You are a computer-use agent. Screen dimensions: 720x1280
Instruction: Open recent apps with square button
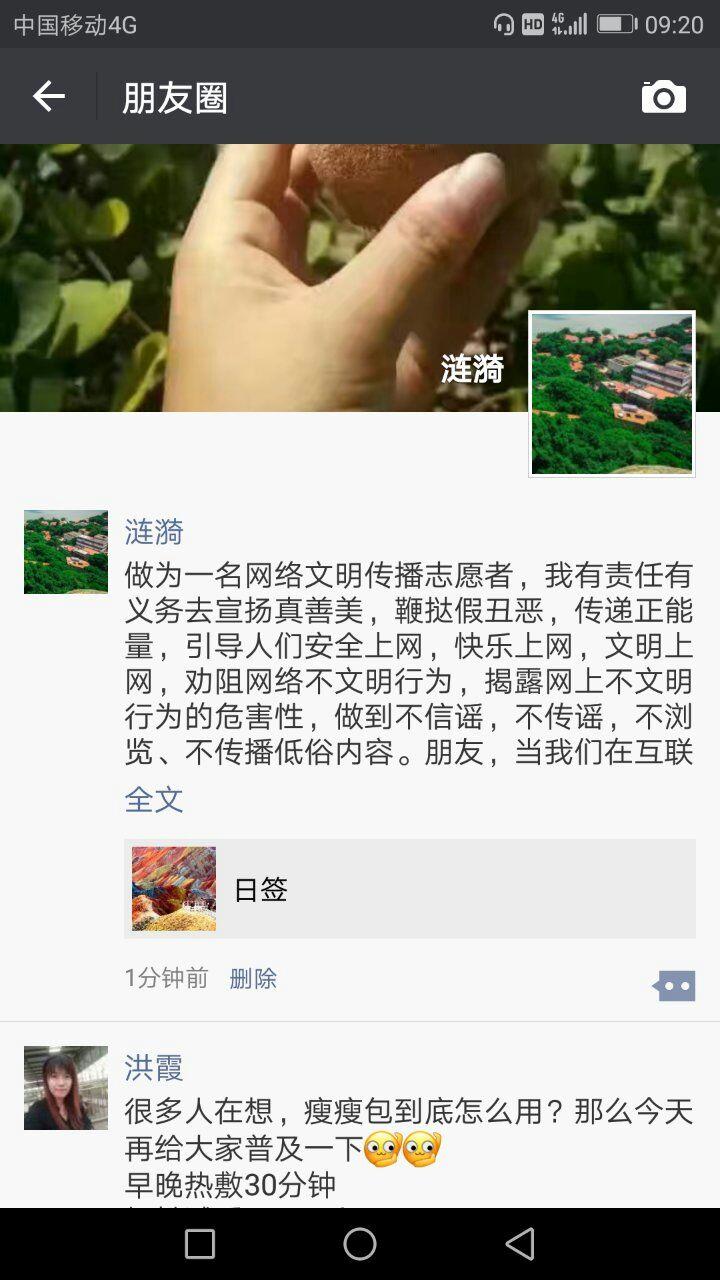pyautogui.click(x=200, y=1244)
